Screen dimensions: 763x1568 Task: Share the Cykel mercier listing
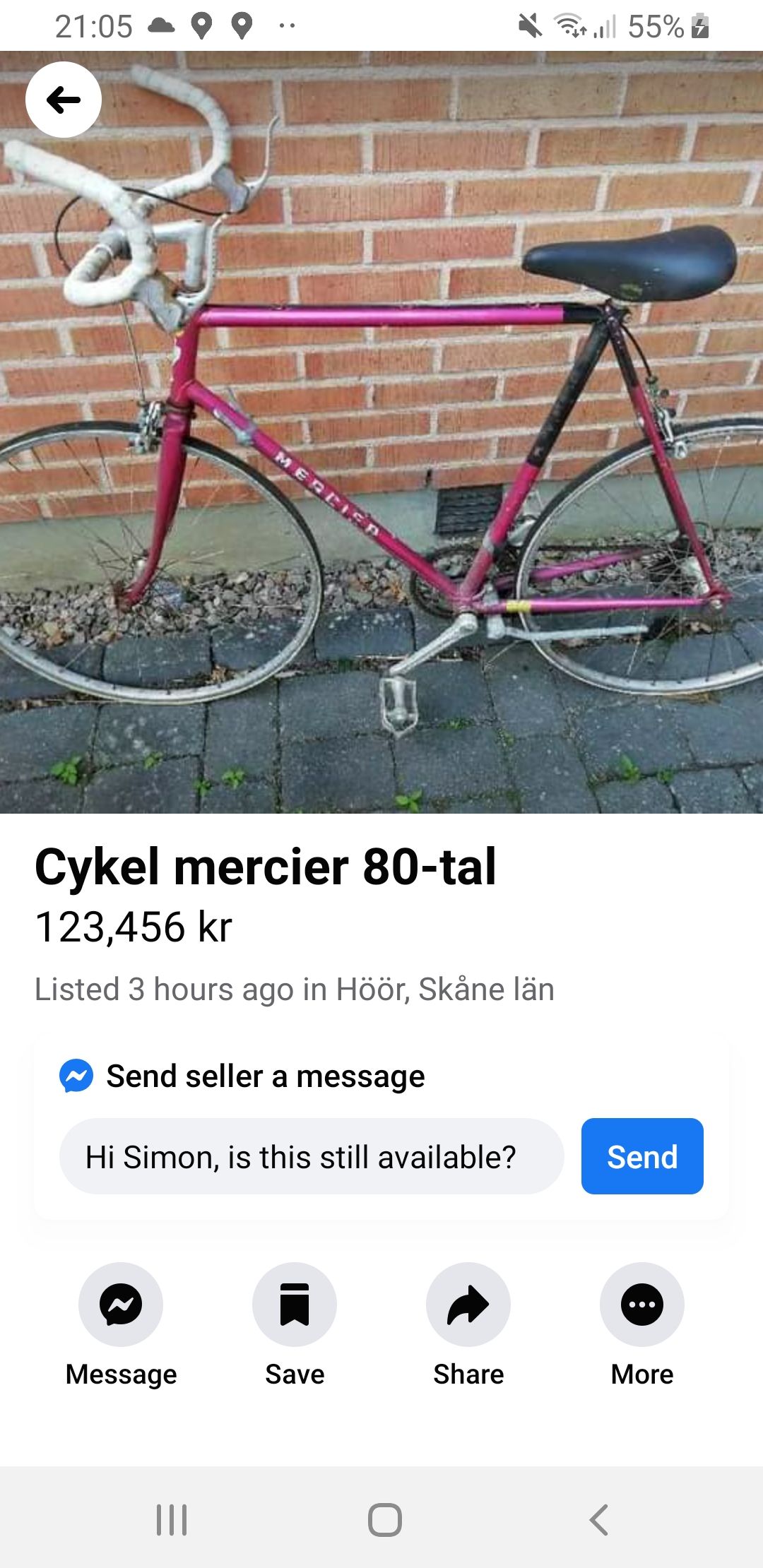pos(468,1305)
